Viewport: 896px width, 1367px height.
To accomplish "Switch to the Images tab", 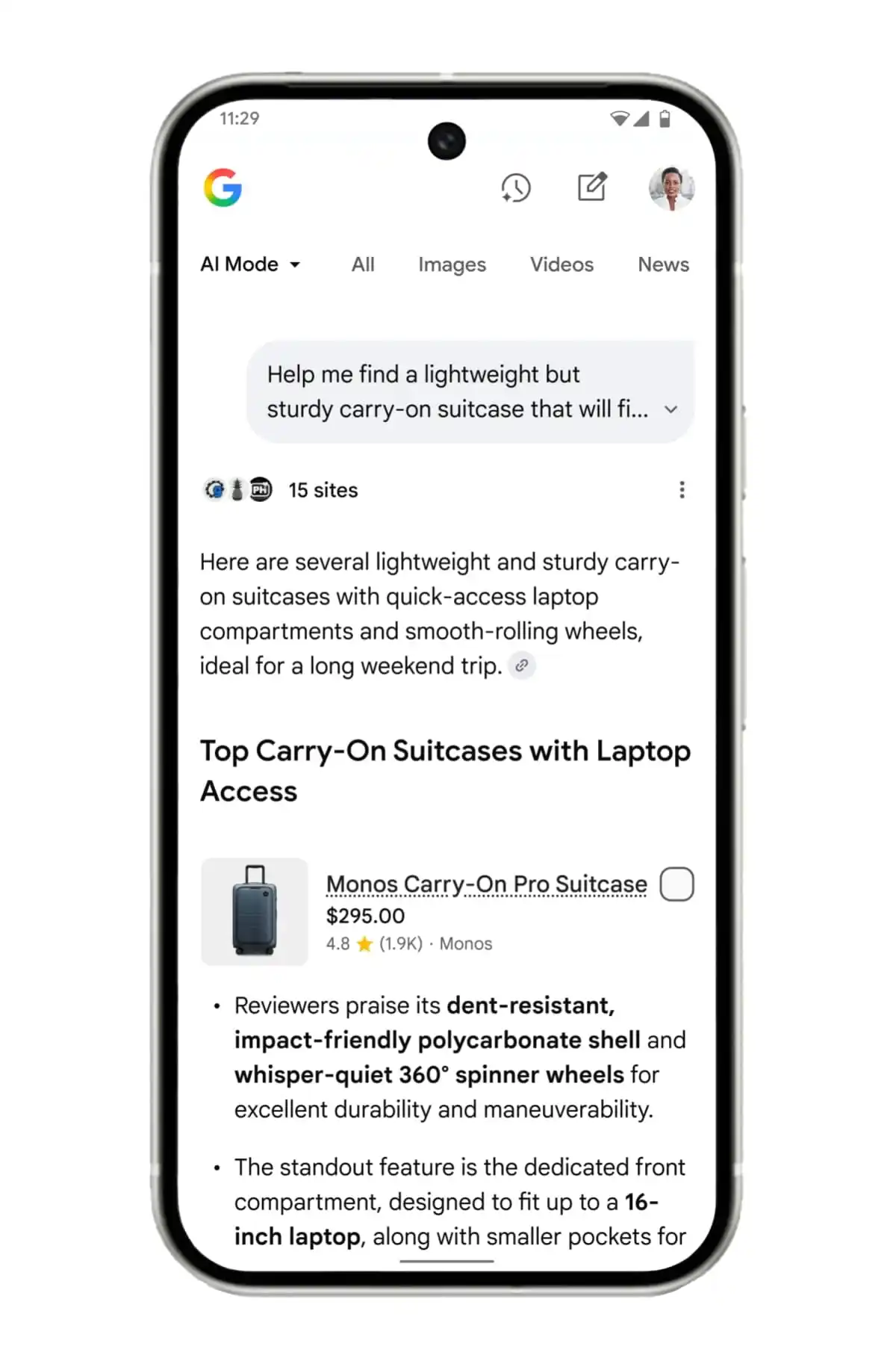I will coord(452,264).
